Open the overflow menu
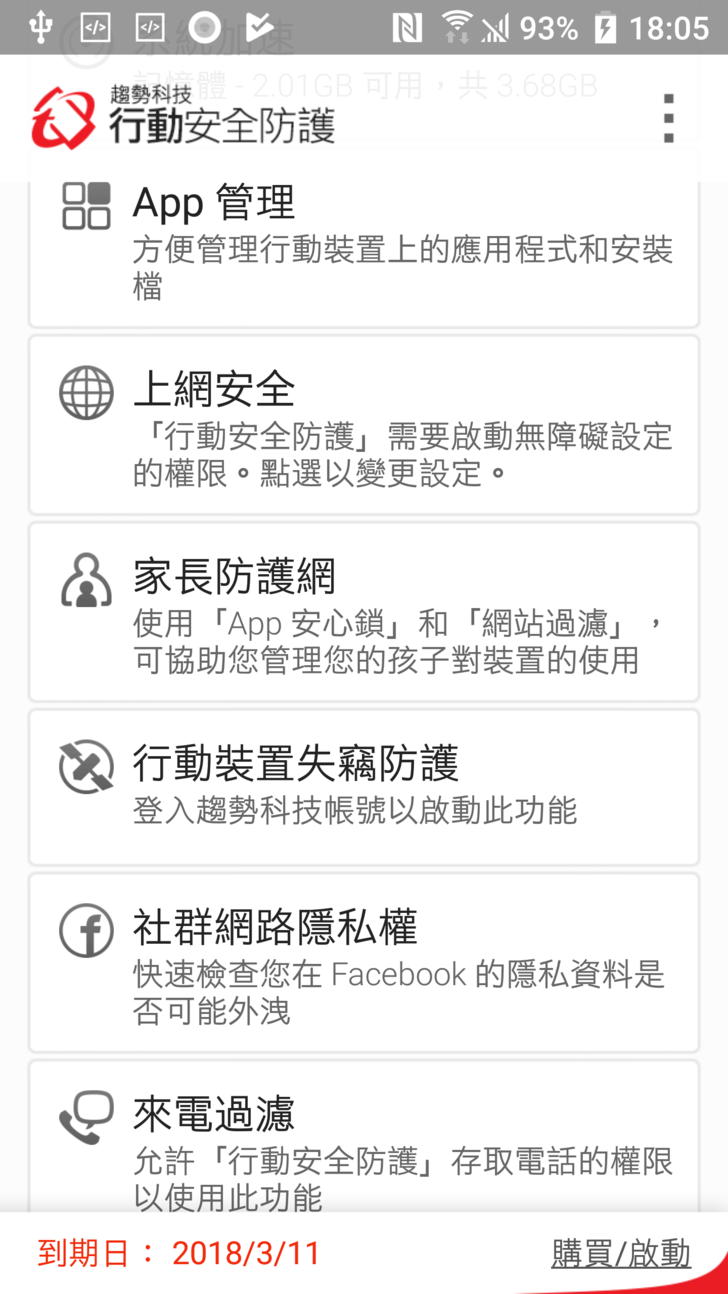The image size is (728, 1294). click(668, 118)
